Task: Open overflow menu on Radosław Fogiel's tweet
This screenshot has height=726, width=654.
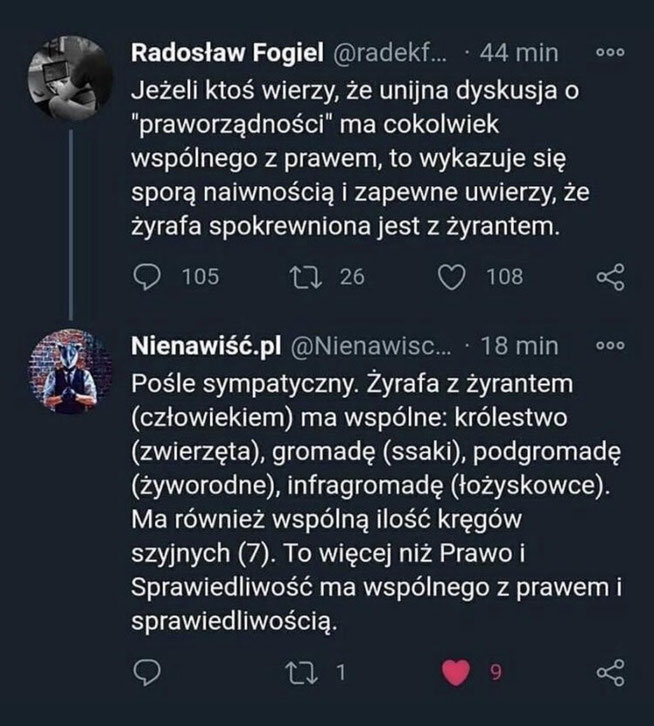Action: [x=609, y=52]
